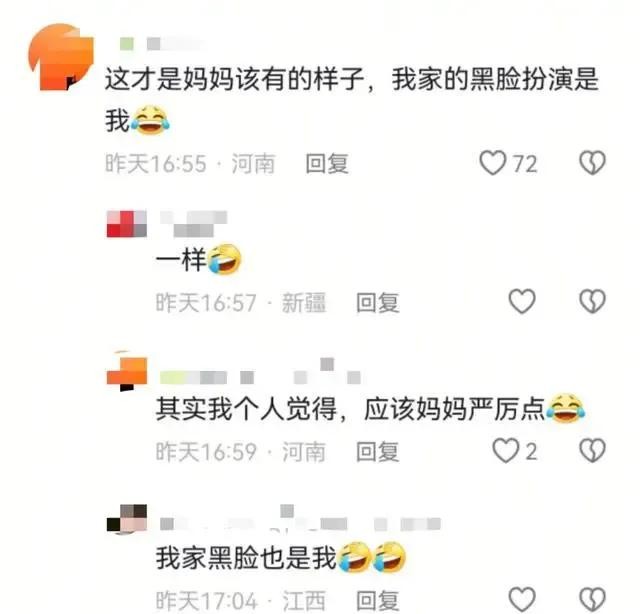The width and height of the screenshot is (640, 614).
Task: Dislike the 应该妈妈严厉点 comment
Action: (593, 451)
